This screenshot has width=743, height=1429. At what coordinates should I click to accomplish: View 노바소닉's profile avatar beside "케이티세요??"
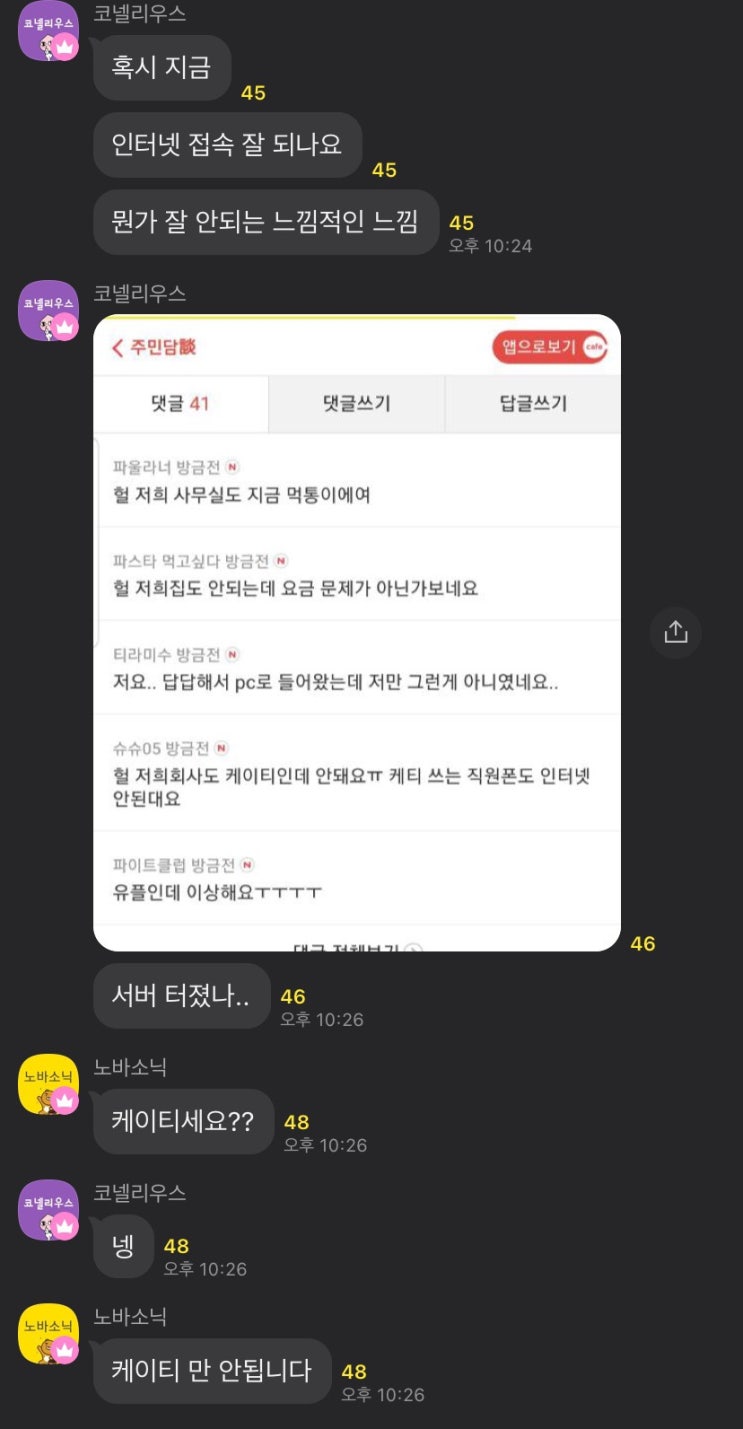click(x=48, y=1085)
